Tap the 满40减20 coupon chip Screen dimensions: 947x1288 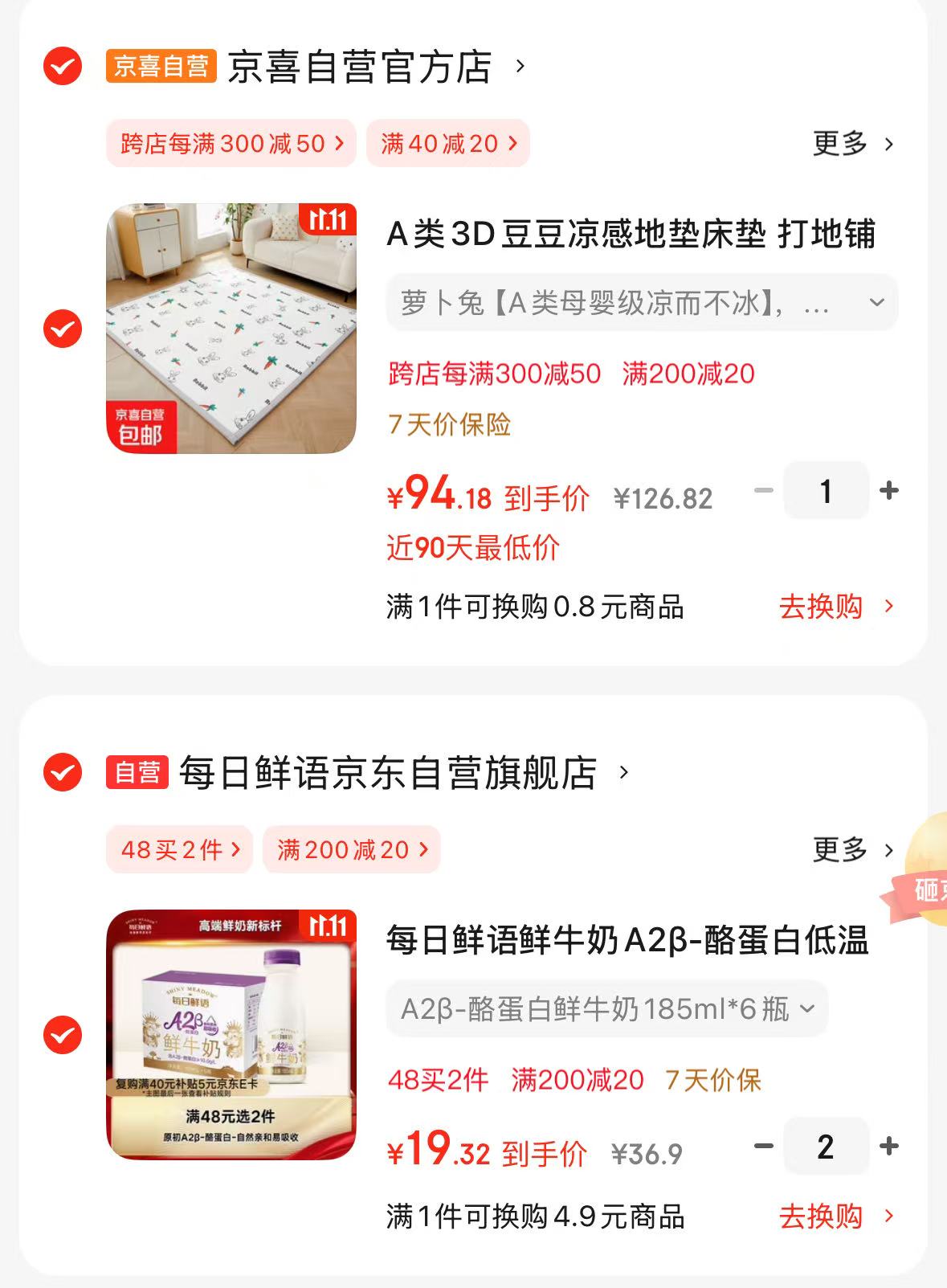click(448, 144)
